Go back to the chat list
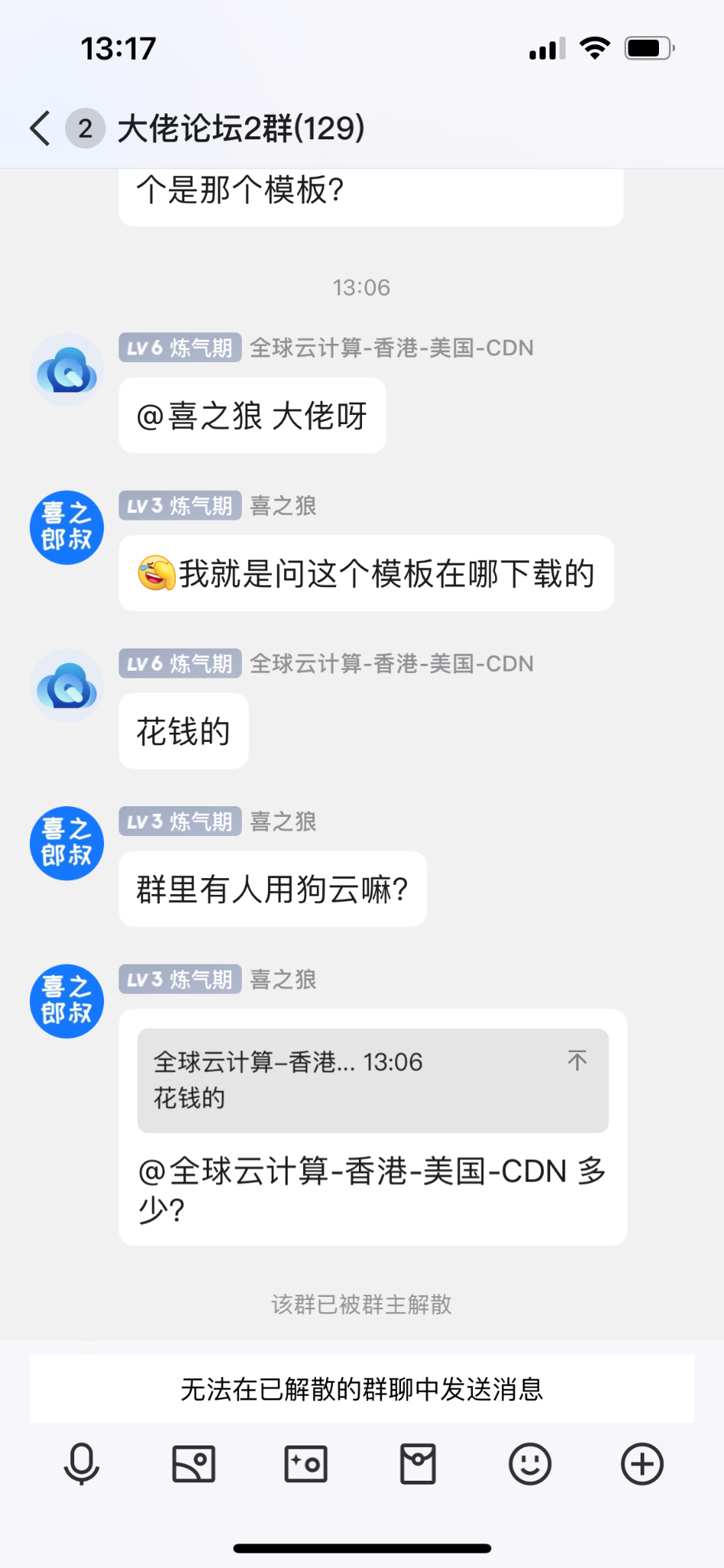Screen dimensions: 724x1568 pos(40,128)
